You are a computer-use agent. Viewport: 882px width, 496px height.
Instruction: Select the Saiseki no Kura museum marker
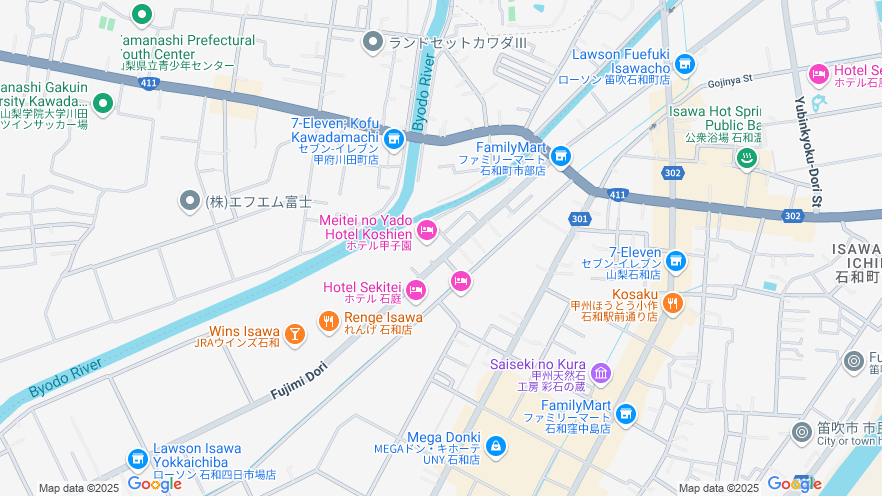pyautogui.click(x=601, y=374)
